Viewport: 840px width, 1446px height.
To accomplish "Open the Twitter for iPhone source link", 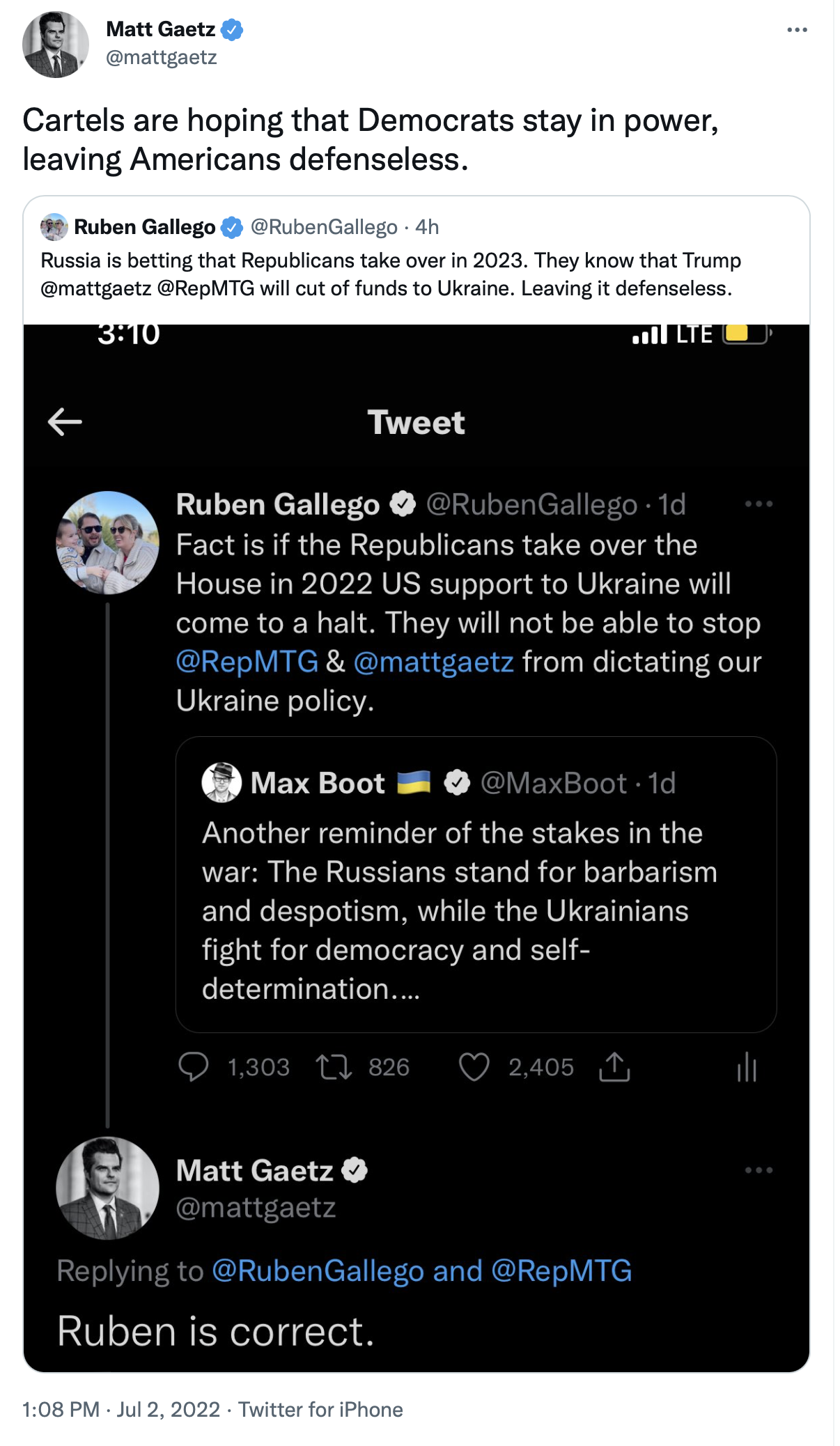I will tap(320, 1409).
